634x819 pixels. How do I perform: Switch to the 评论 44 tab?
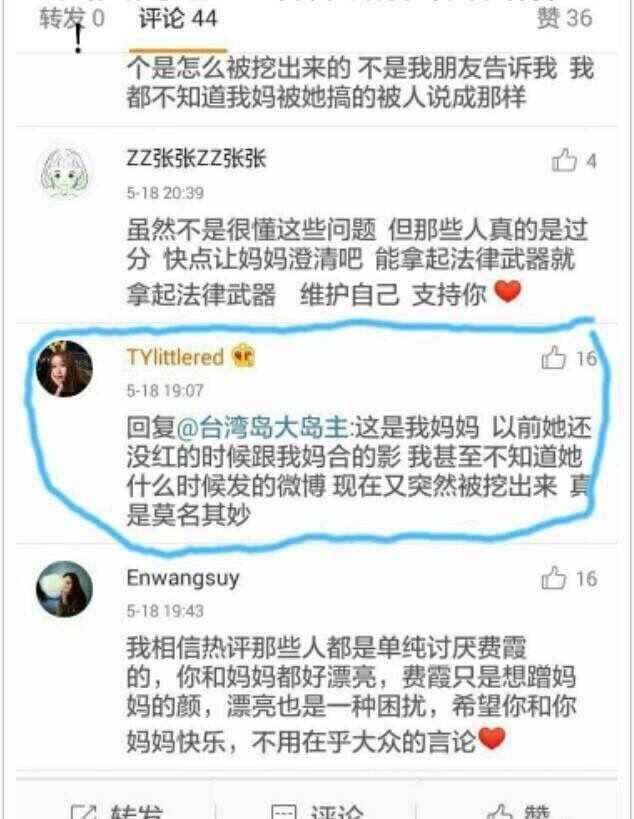[178, 19]
